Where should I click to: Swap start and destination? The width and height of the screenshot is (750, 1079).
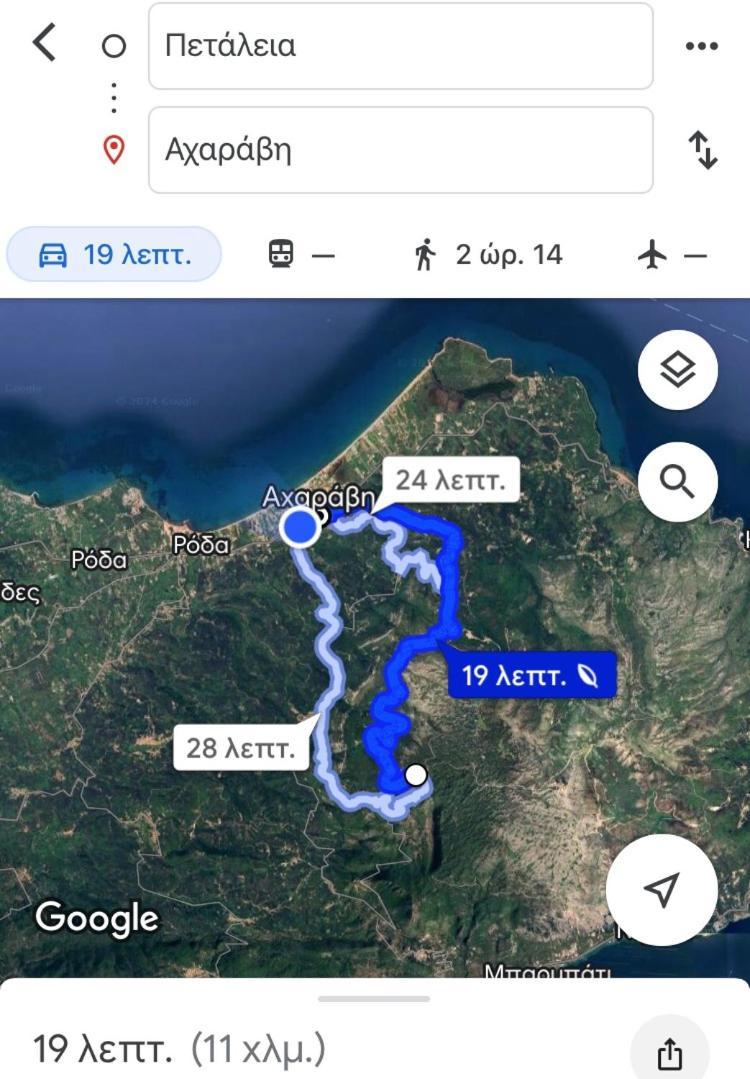point(703,150)
